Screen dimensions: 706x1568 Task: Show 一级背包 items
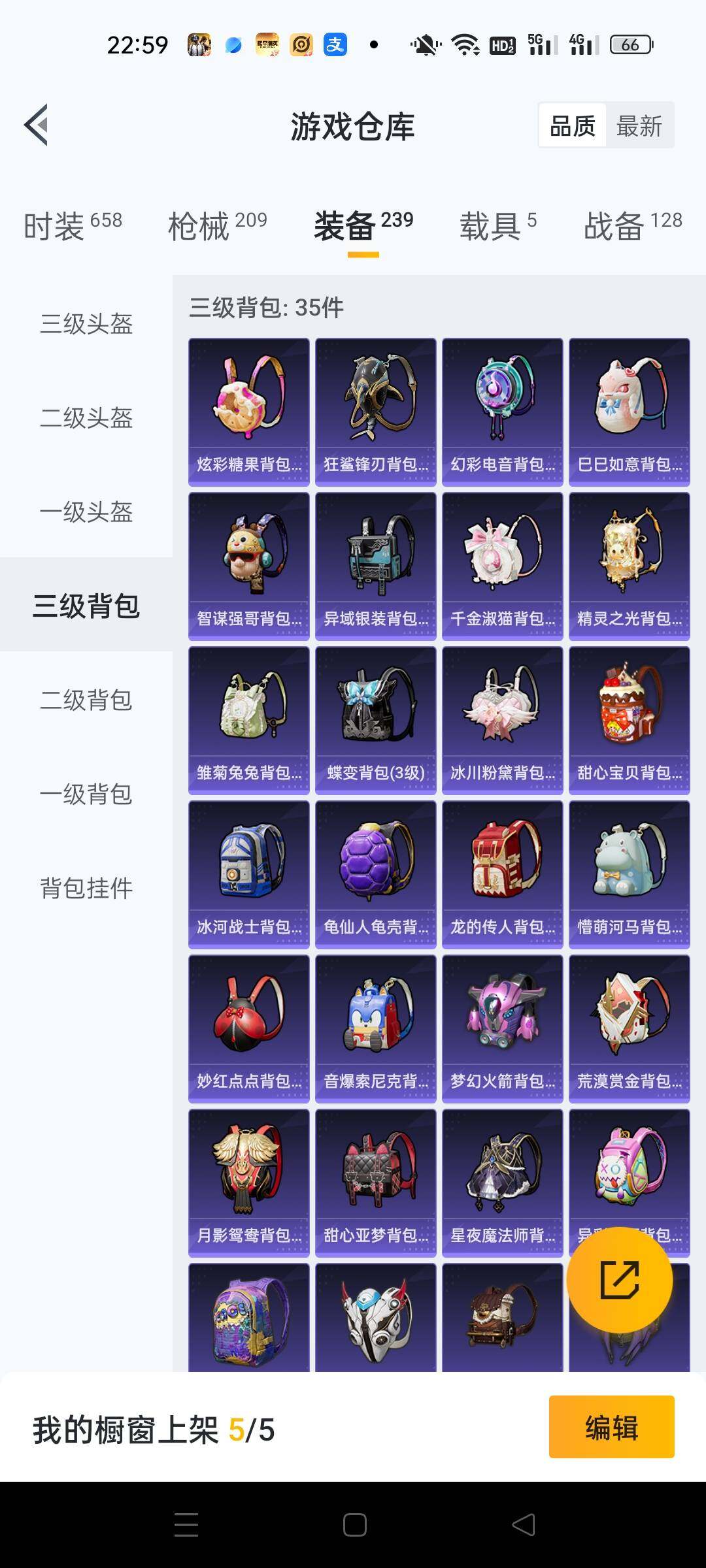86,794
